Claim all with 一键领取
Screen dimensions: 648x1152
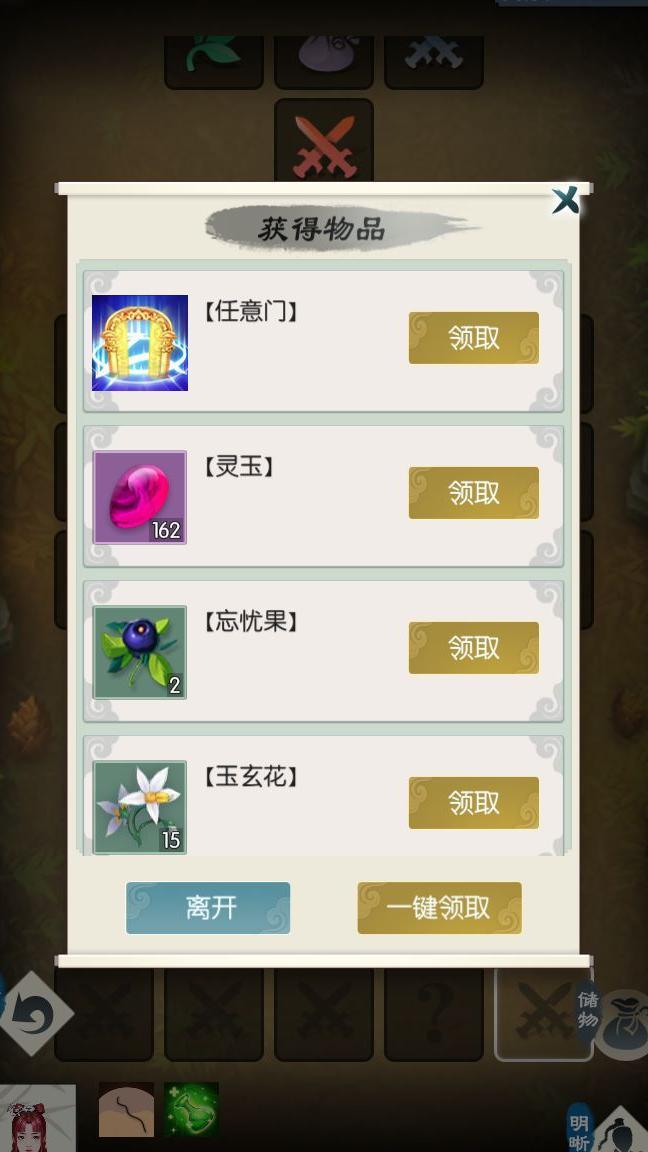tap(439, 907)
